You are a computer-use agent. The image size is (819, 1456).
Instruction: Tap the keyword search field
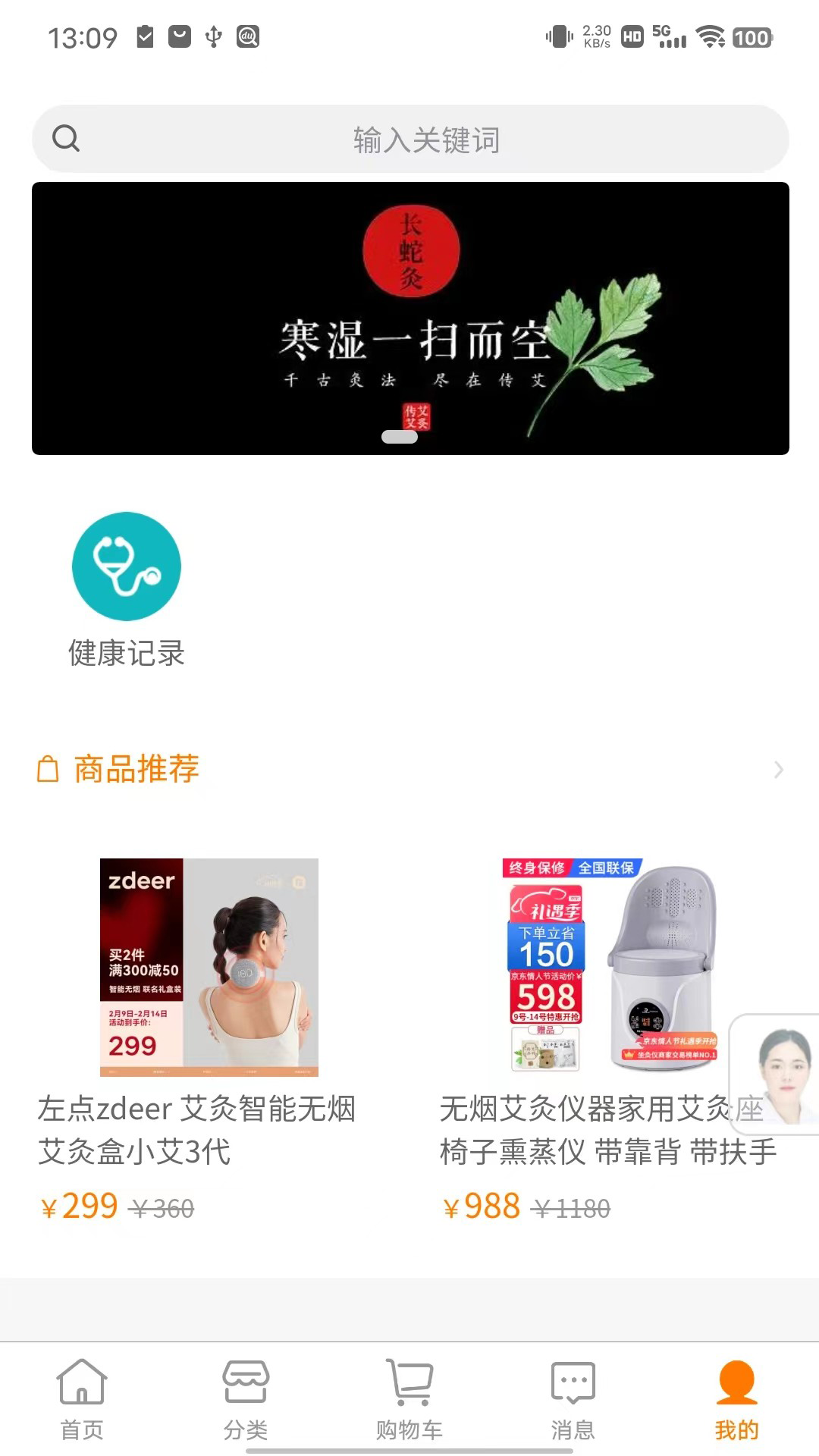(425, 140)
